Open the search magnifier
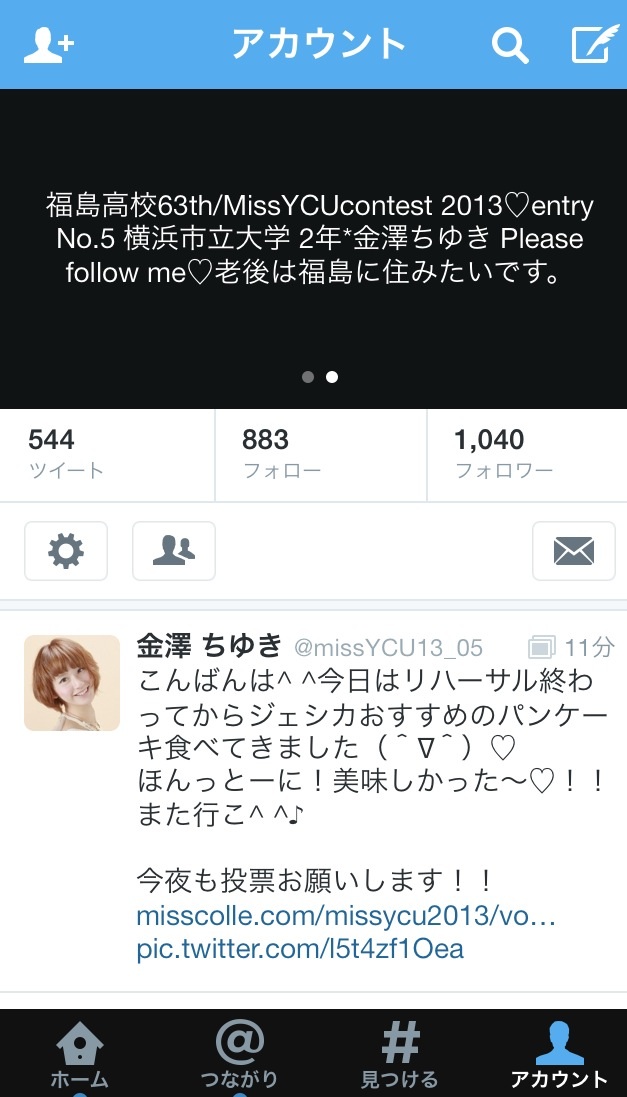 click(x=510, y=45)
